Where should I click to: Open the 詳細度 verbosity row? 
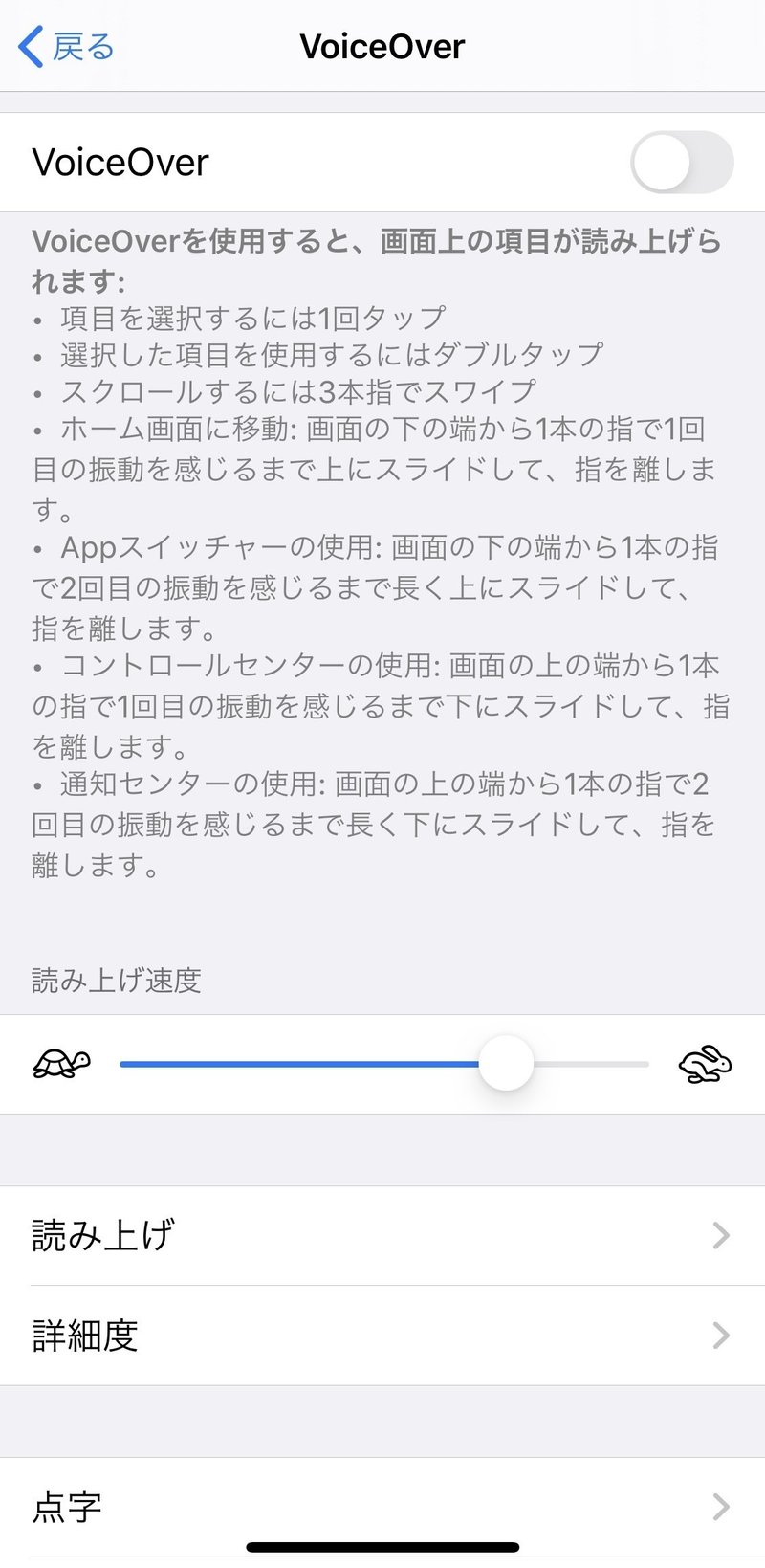382,1336
